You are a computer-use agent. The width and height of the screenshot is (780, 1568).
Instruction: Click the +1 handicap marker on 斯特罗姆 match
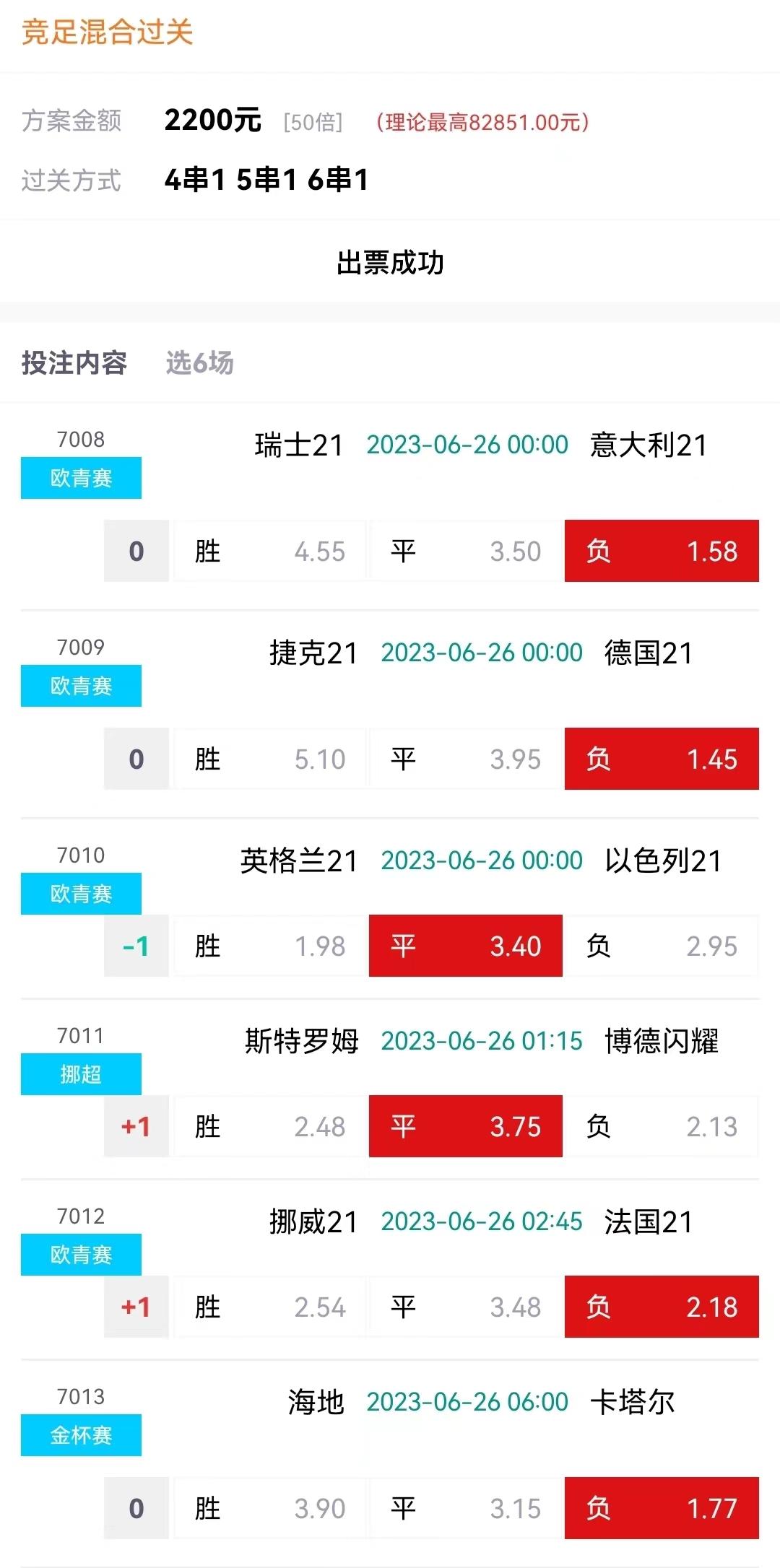[134, 1126]
